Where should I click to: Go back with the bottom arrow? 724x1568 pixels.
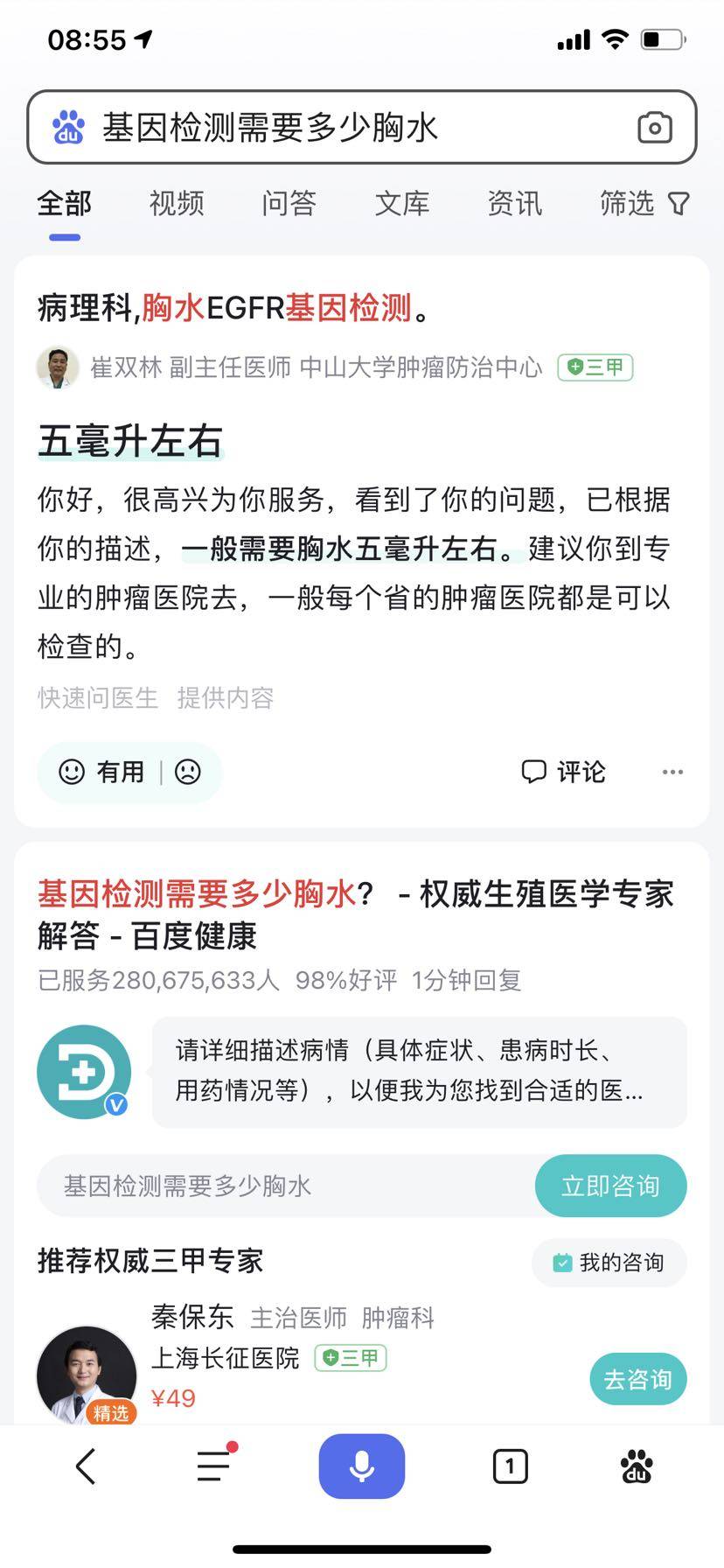click(x=86, y=1466)
